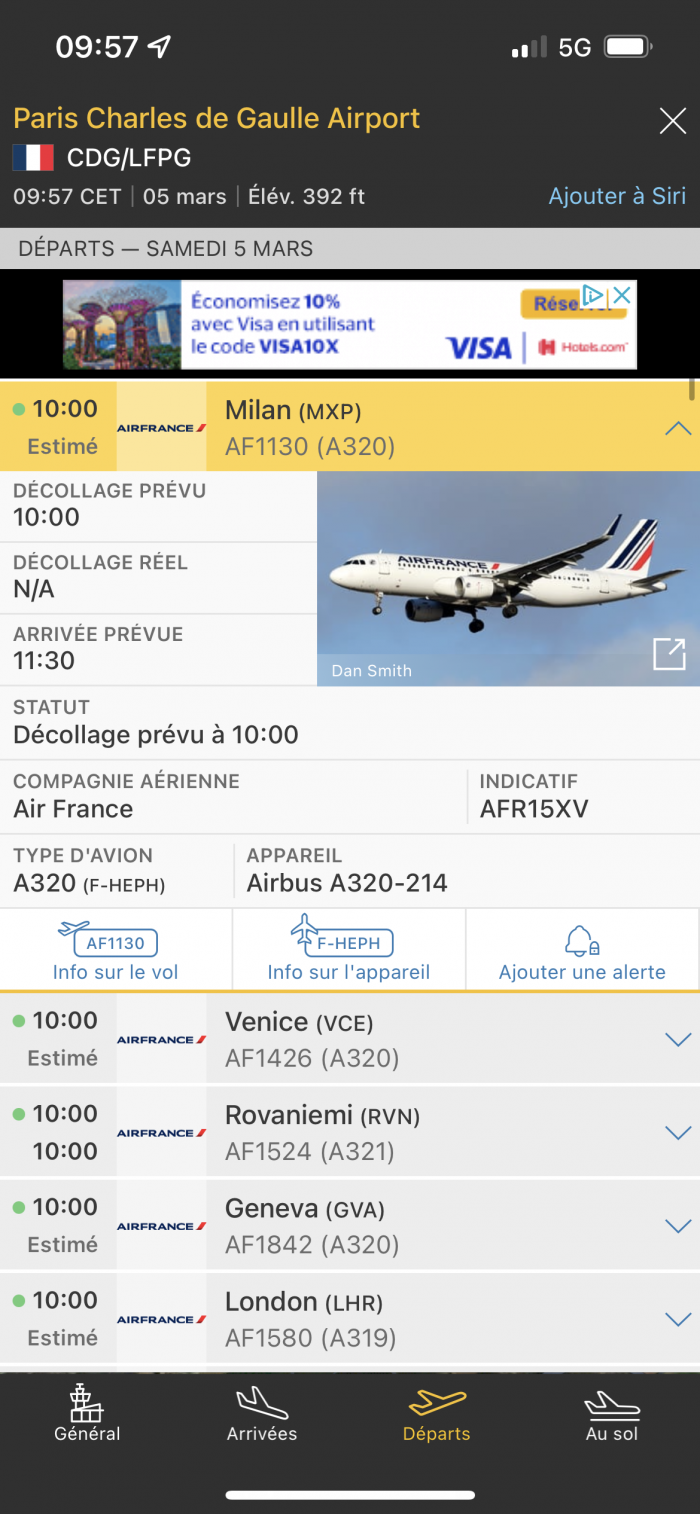Viewport: 700px width, 1514px height.
Task: Open the Visa Hotels.com advertisement banner
Action: pos(350,325)
